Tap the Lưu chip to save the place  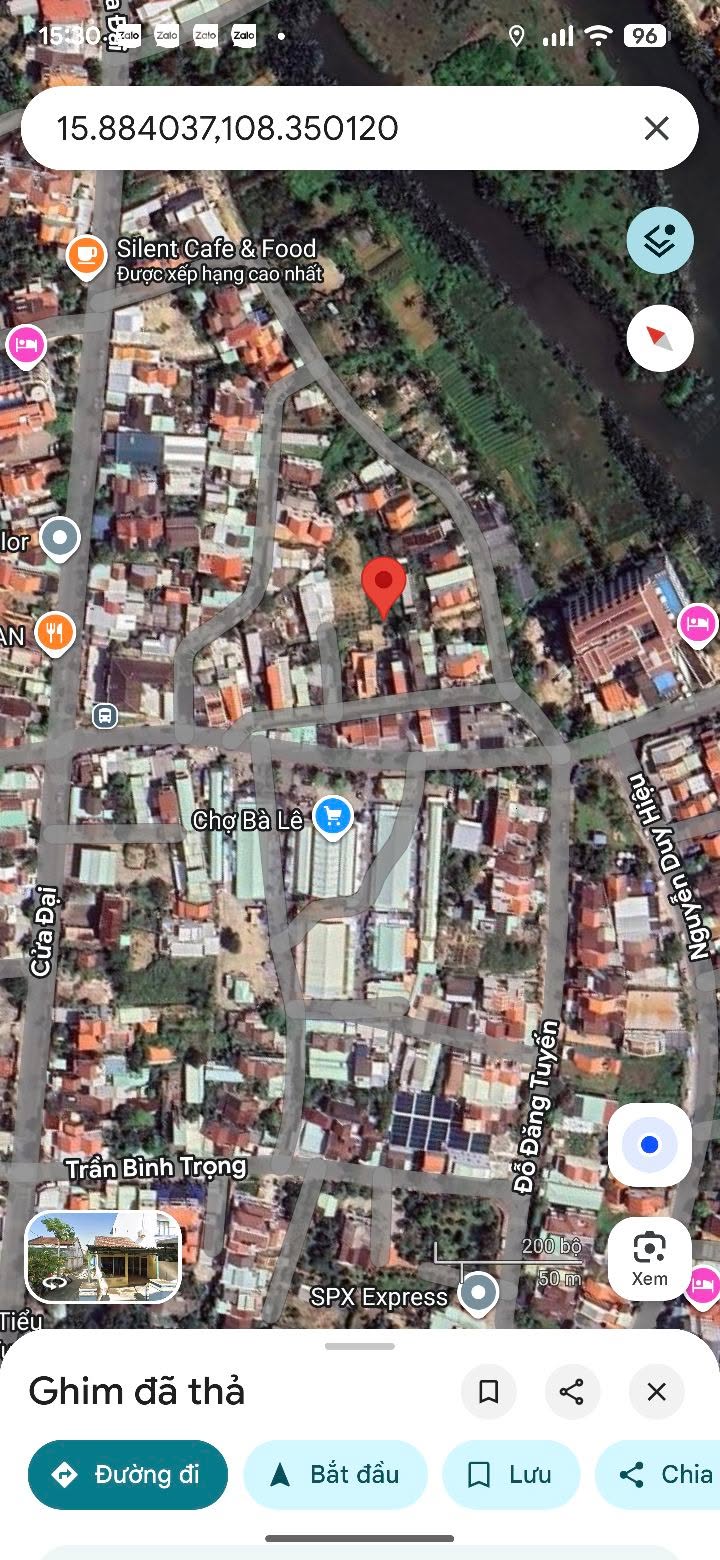pyautogui.click(x=511, y=1474)
